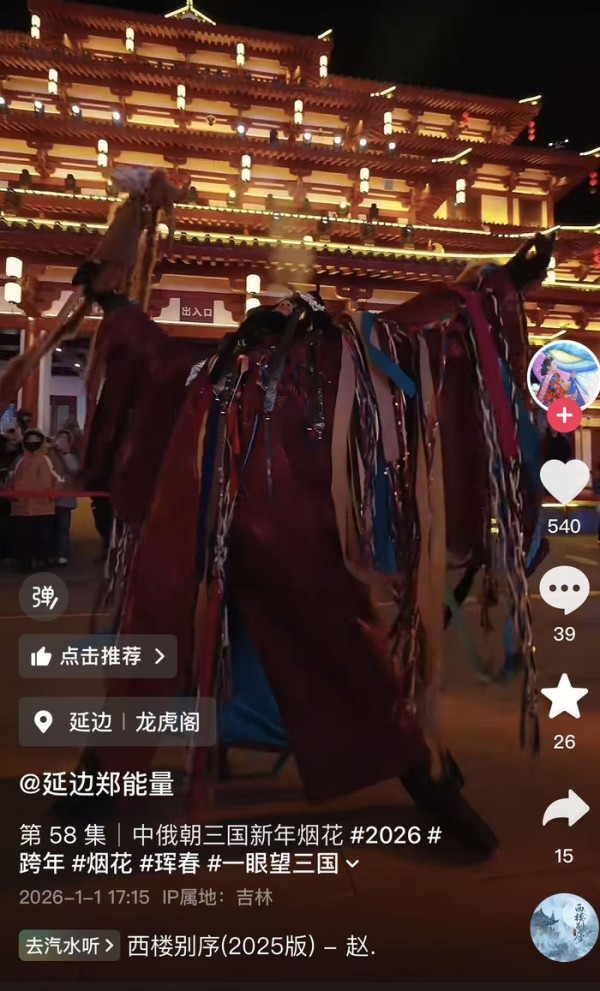Tap the 点击推荐 recommend button
The height and width of the screenshot is (991, 600).
(x=97, y=656)
